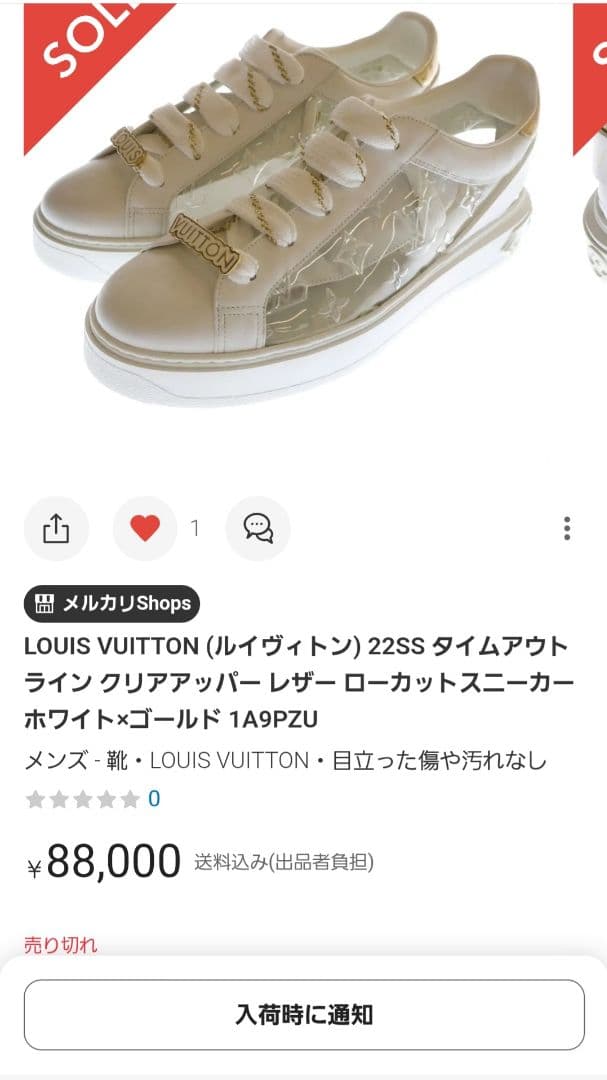Viewport: 607px width, 1080px height.
Task: Open the メルカリShops badge
Action: pos(112,603)
